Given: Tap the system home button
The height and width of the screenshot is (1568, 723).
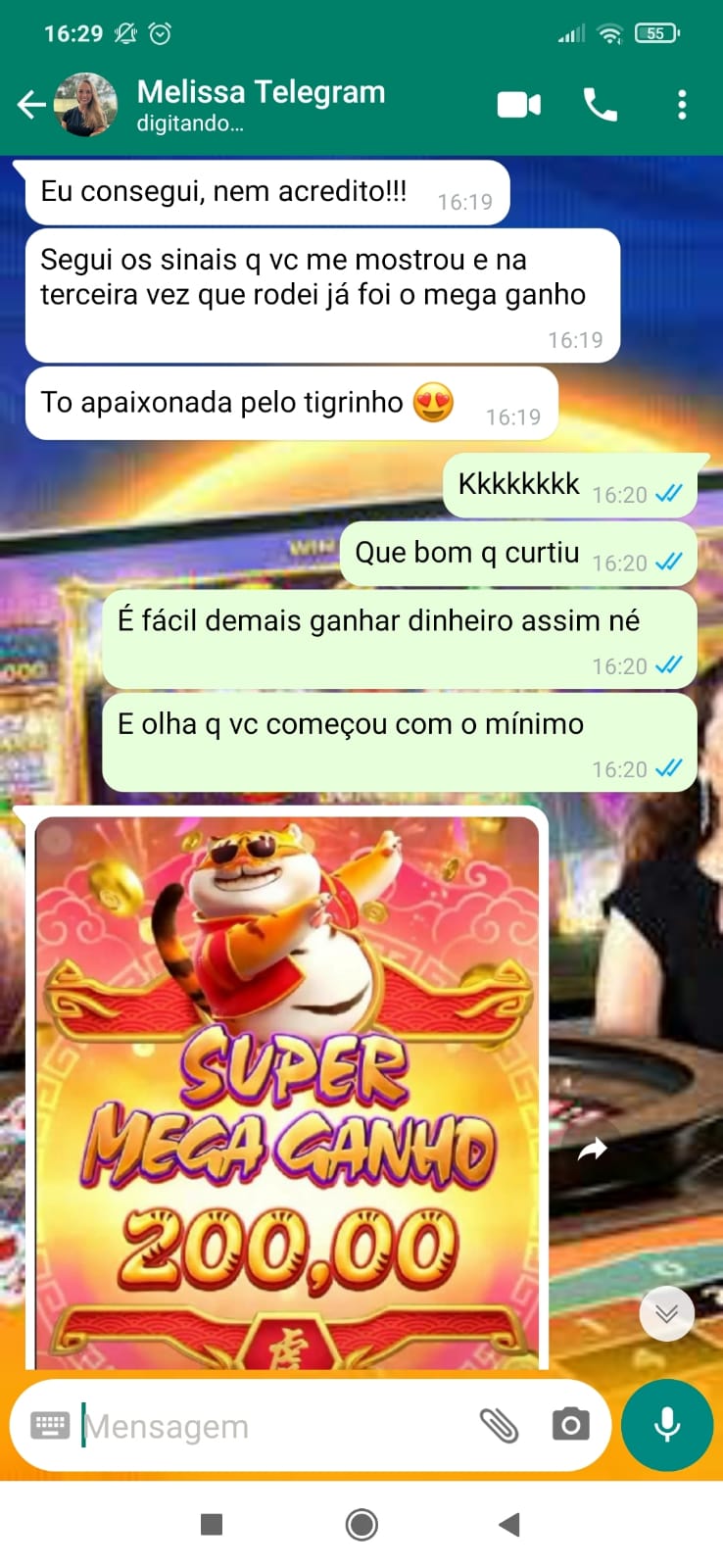Looking at the screenshot, I should 361,1524.
